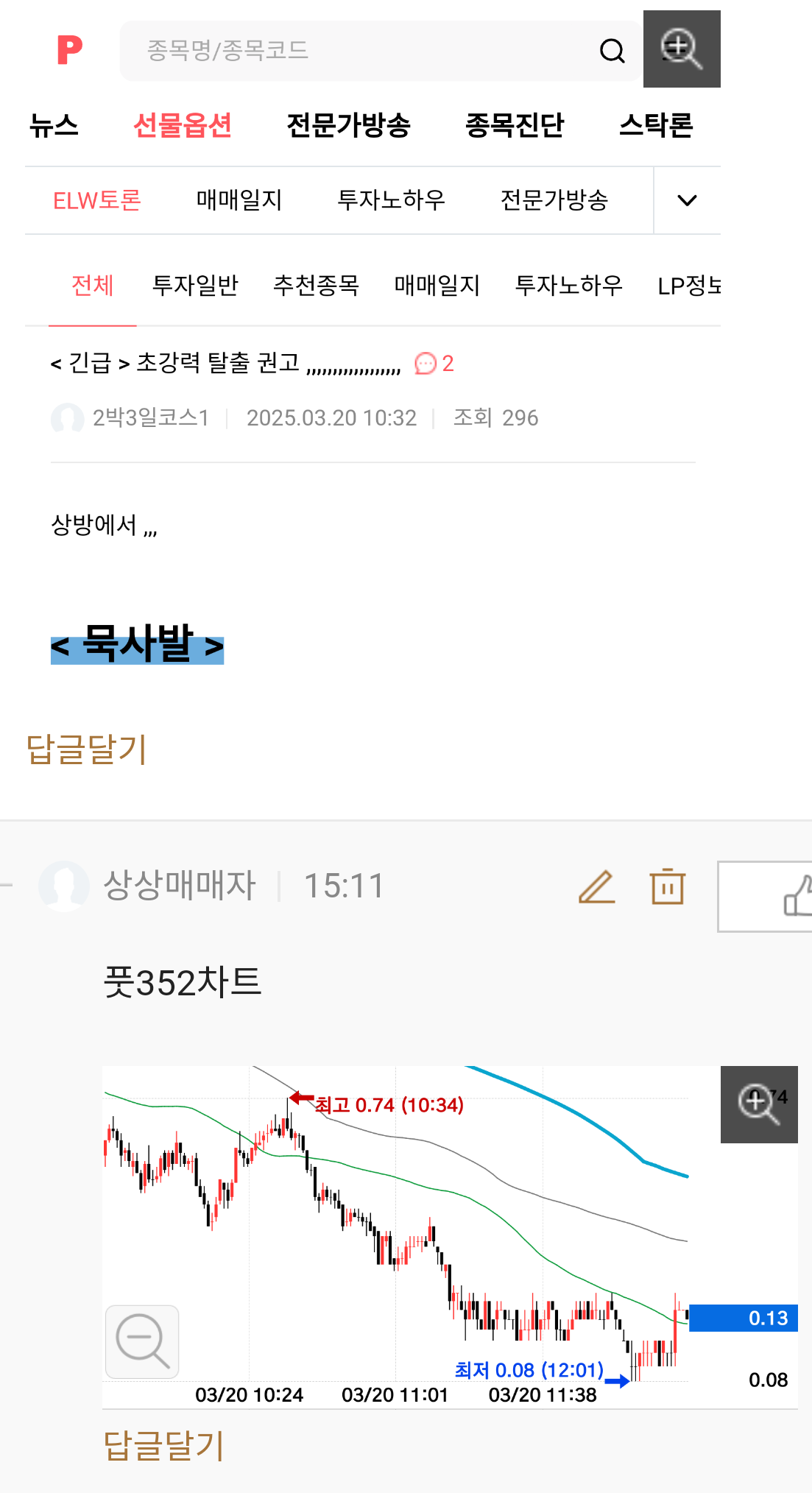Open the 뉴스 tab
This screenshot has height=1493, width=812.
point(54,126)
